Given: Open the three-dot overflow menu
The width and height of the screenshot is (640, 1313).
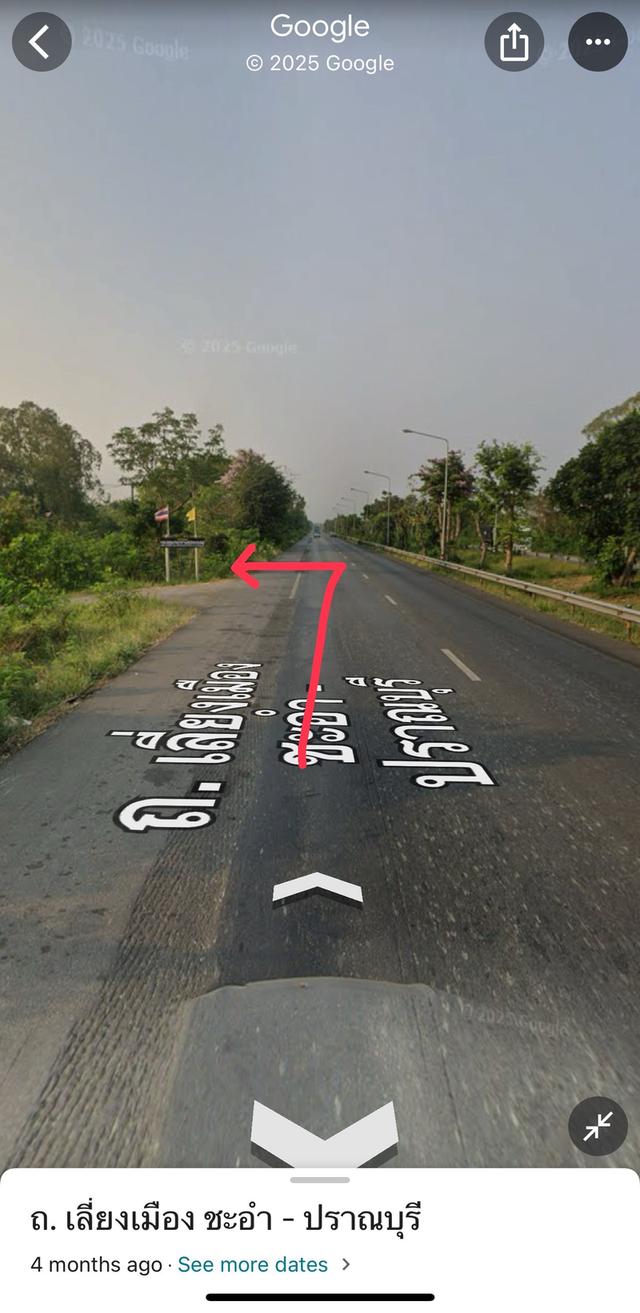Looking at the screenshot, I should pos(598,42).
